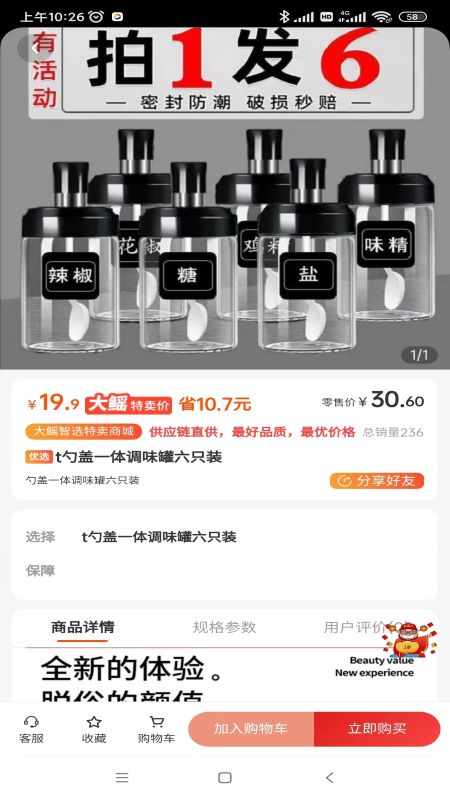Tap the system home button
The height and width of the screenshot is (800, 450).
(224, 778)
